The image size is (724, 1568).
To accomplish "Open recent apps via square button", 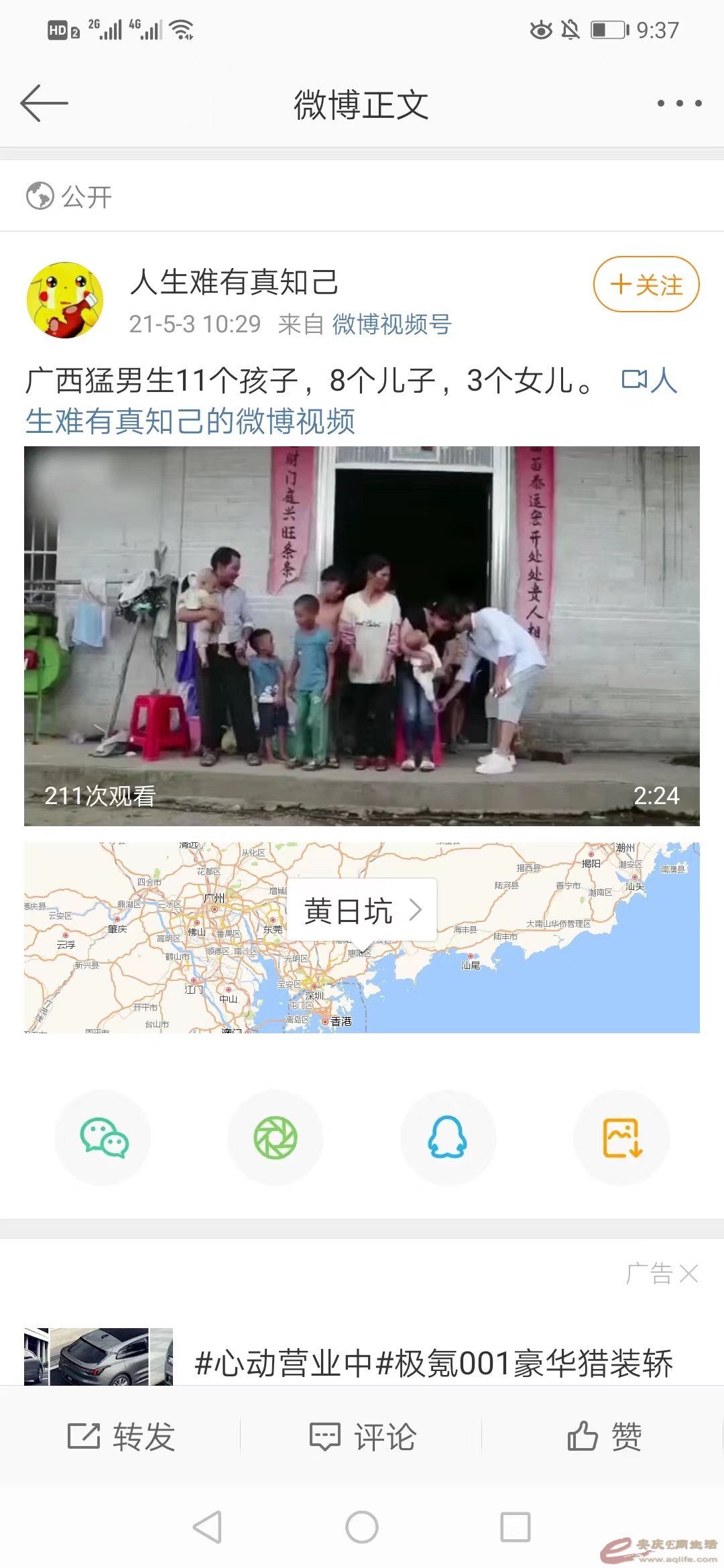I will tap(515, 1527).
